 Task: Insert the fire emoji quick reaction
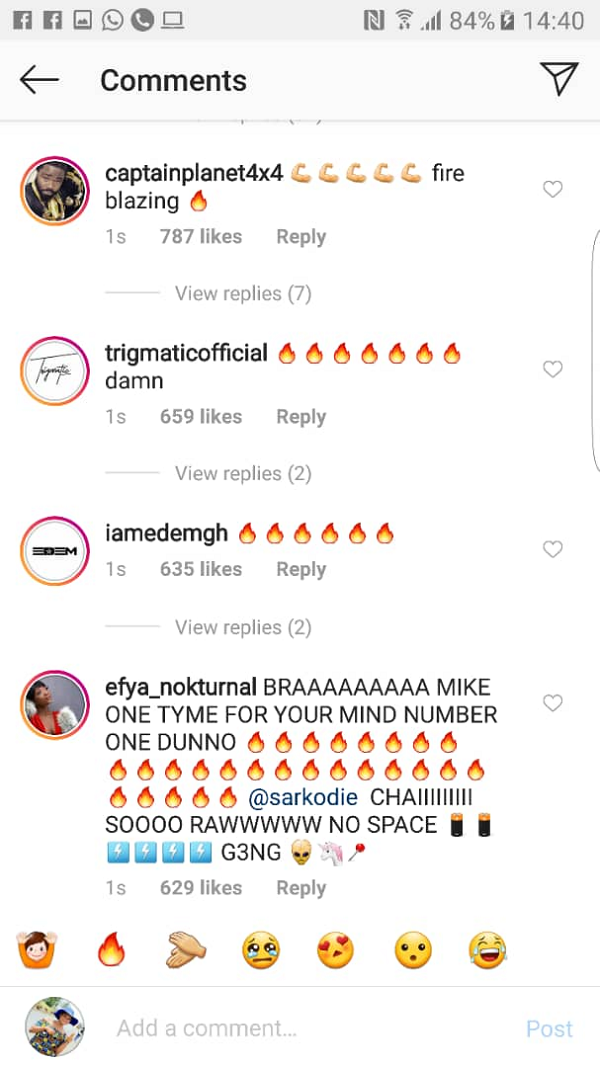[x=112, y=950]
